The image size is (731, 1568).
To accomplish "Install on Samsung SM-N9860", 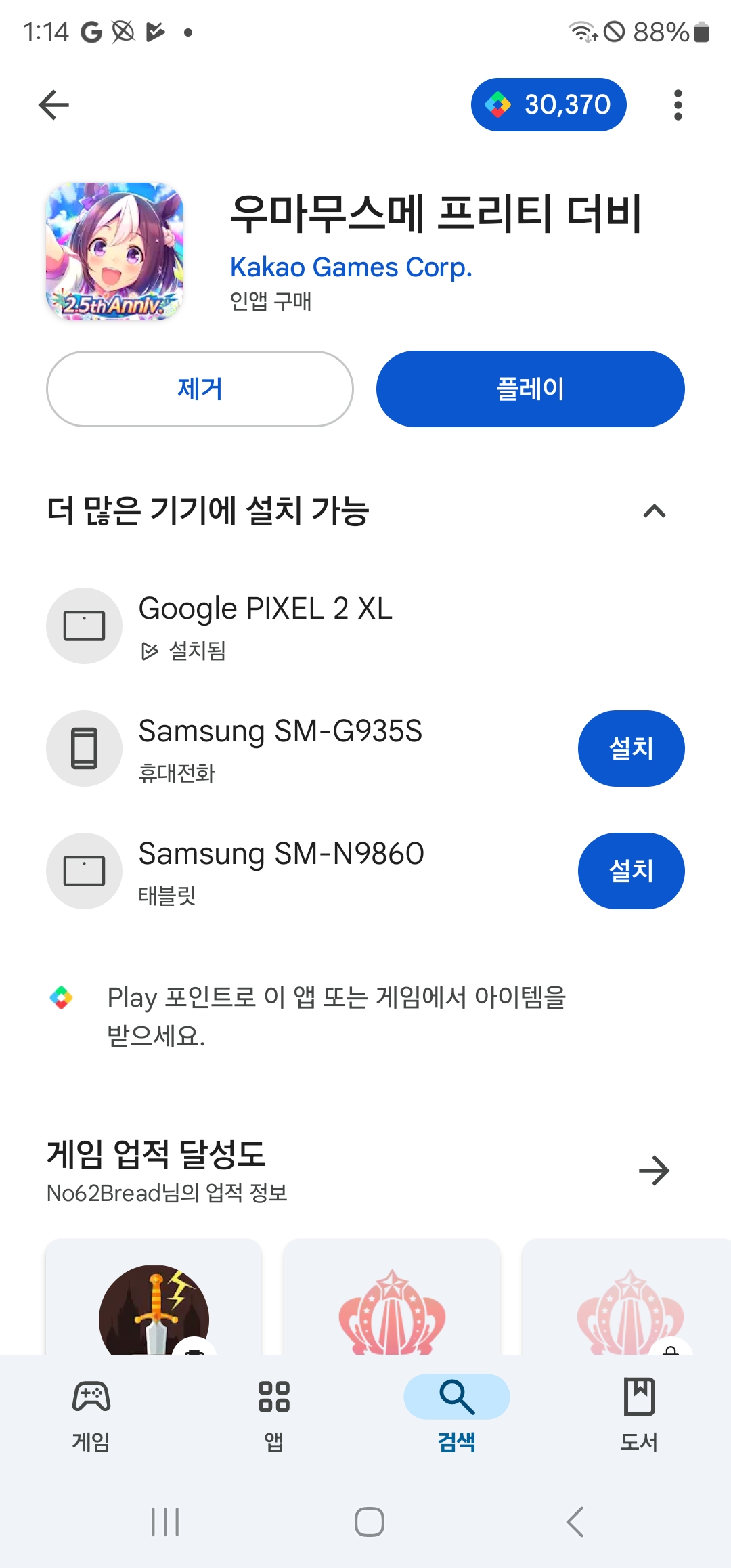I will pos(631,871).
